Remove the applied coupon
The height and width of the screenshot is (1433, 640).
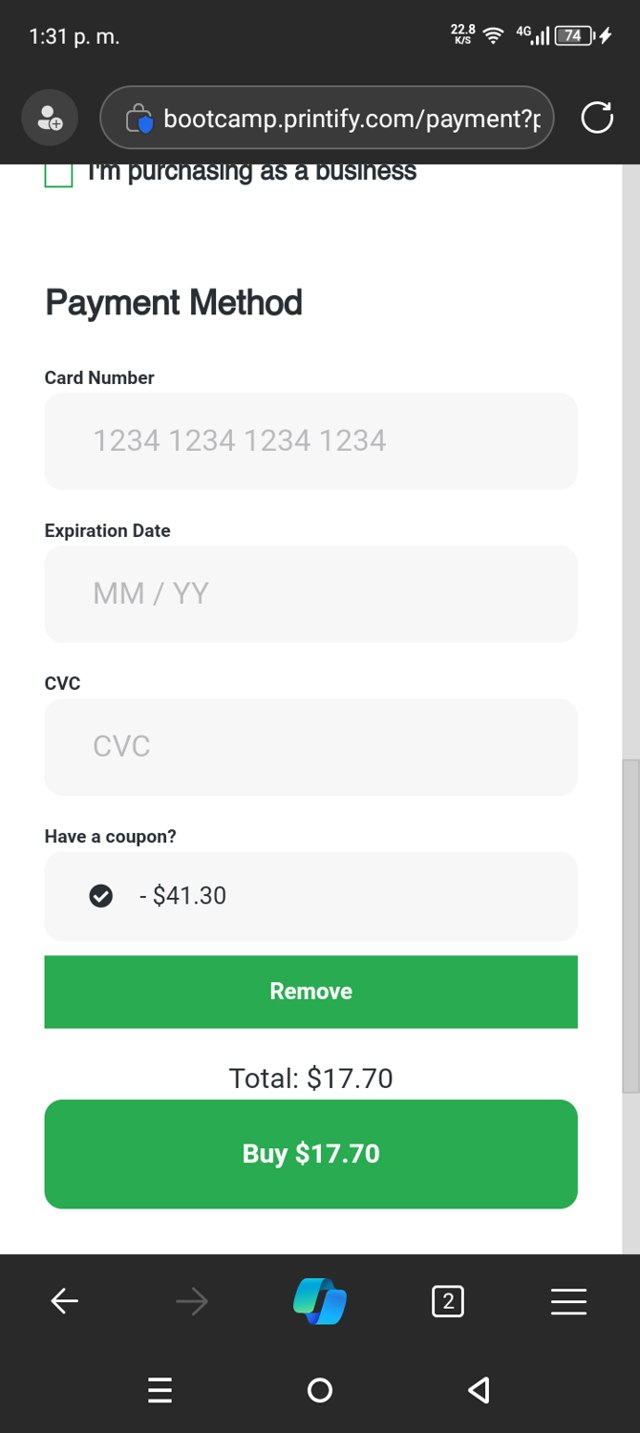click(311, 991)
